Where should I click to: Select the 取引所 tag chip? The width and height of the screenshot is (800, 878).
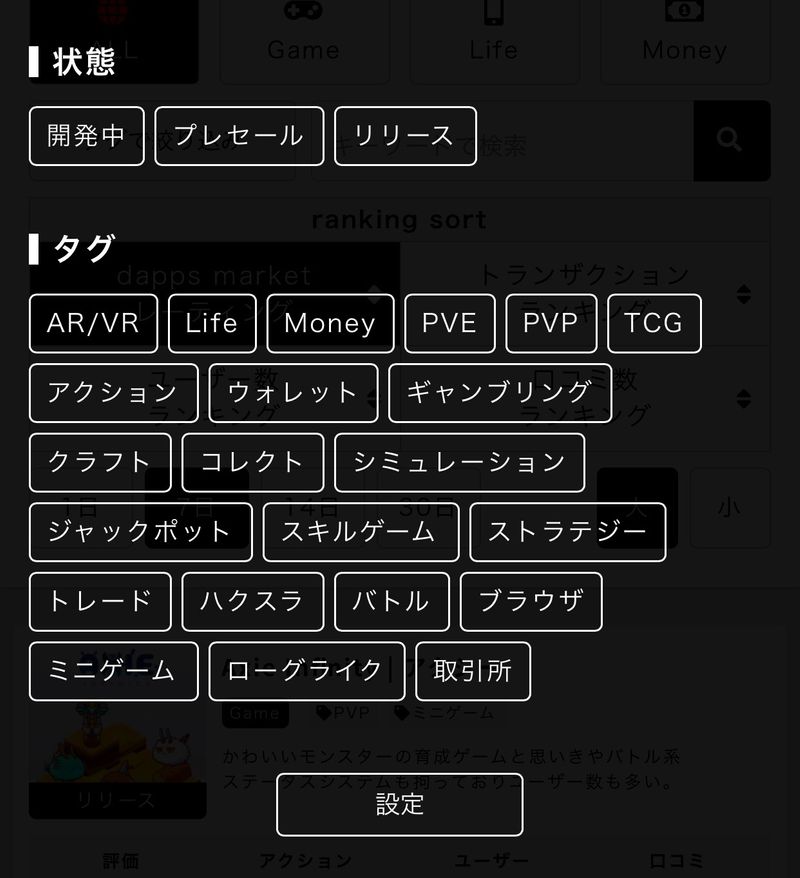472,672
